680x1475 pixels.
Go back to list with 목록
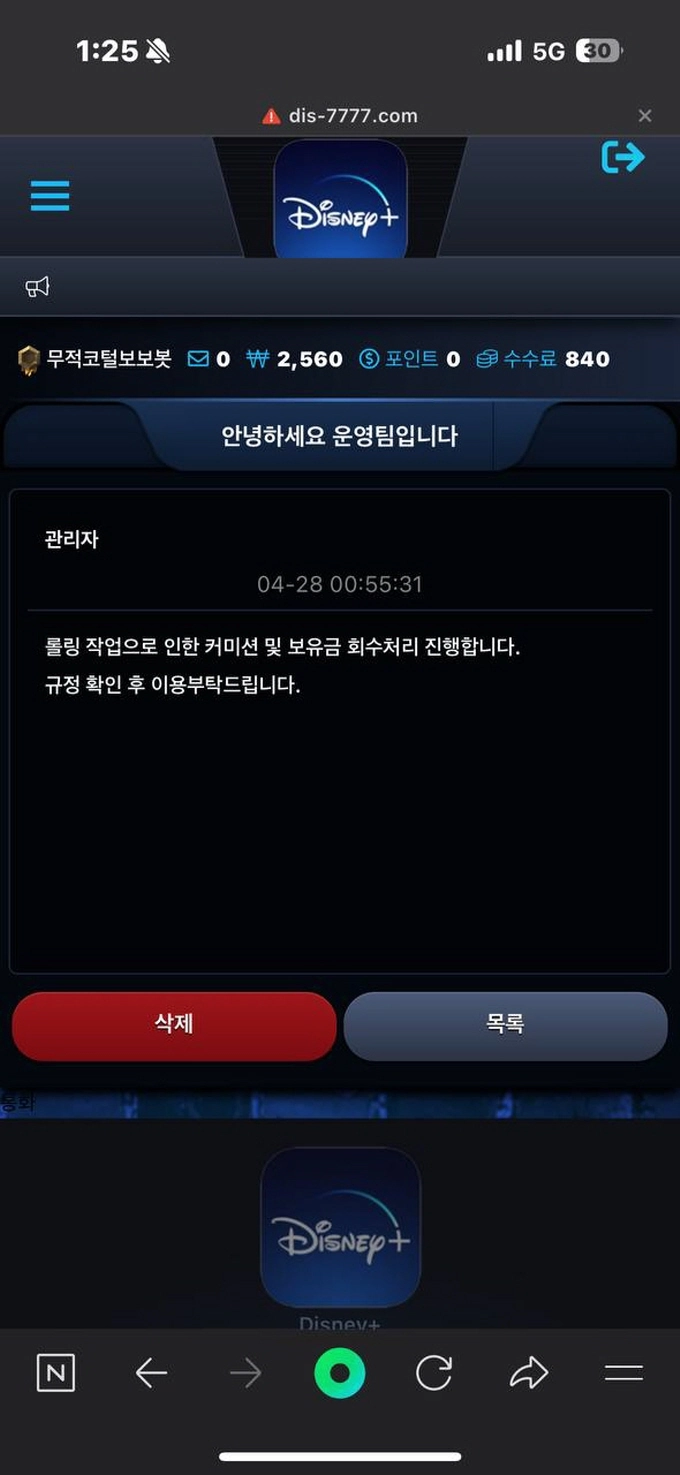pyautogui.click(x=505, y=1025)
